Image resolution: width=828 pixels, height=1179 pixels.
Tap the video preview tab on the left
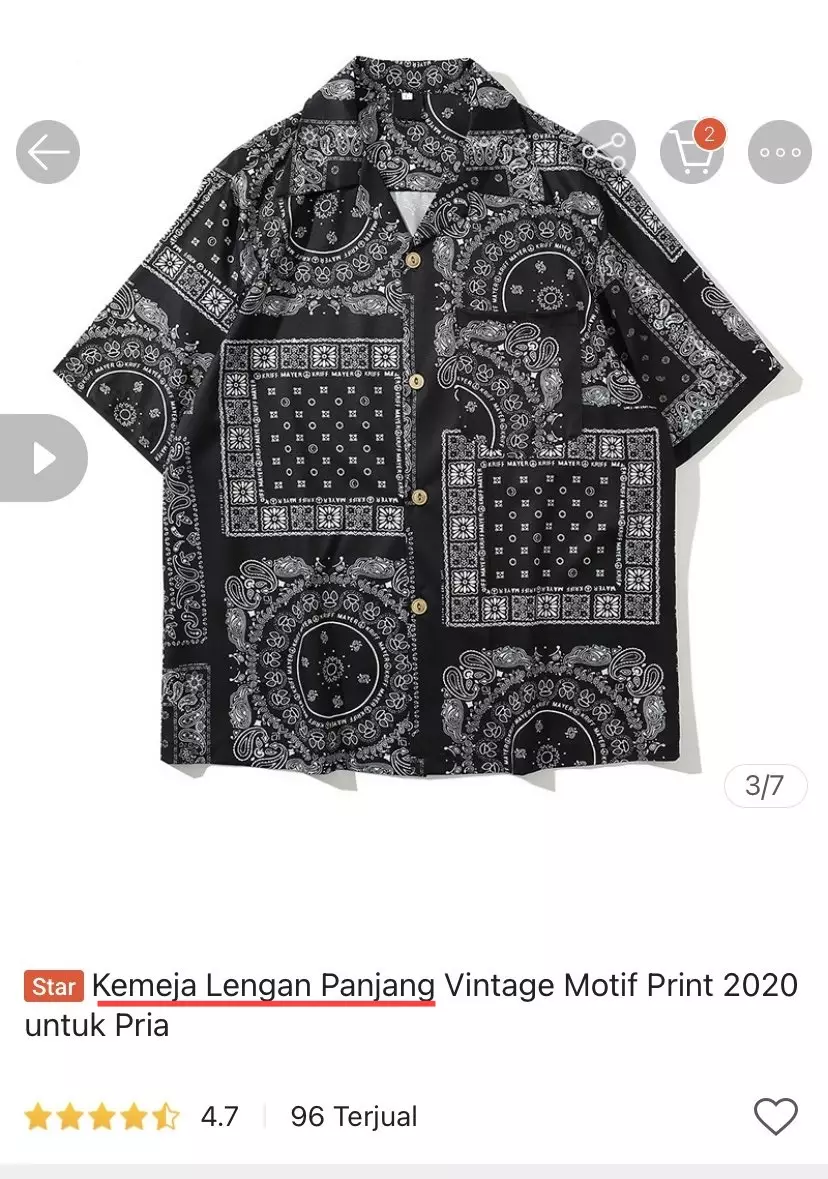[x=44, y=457]
